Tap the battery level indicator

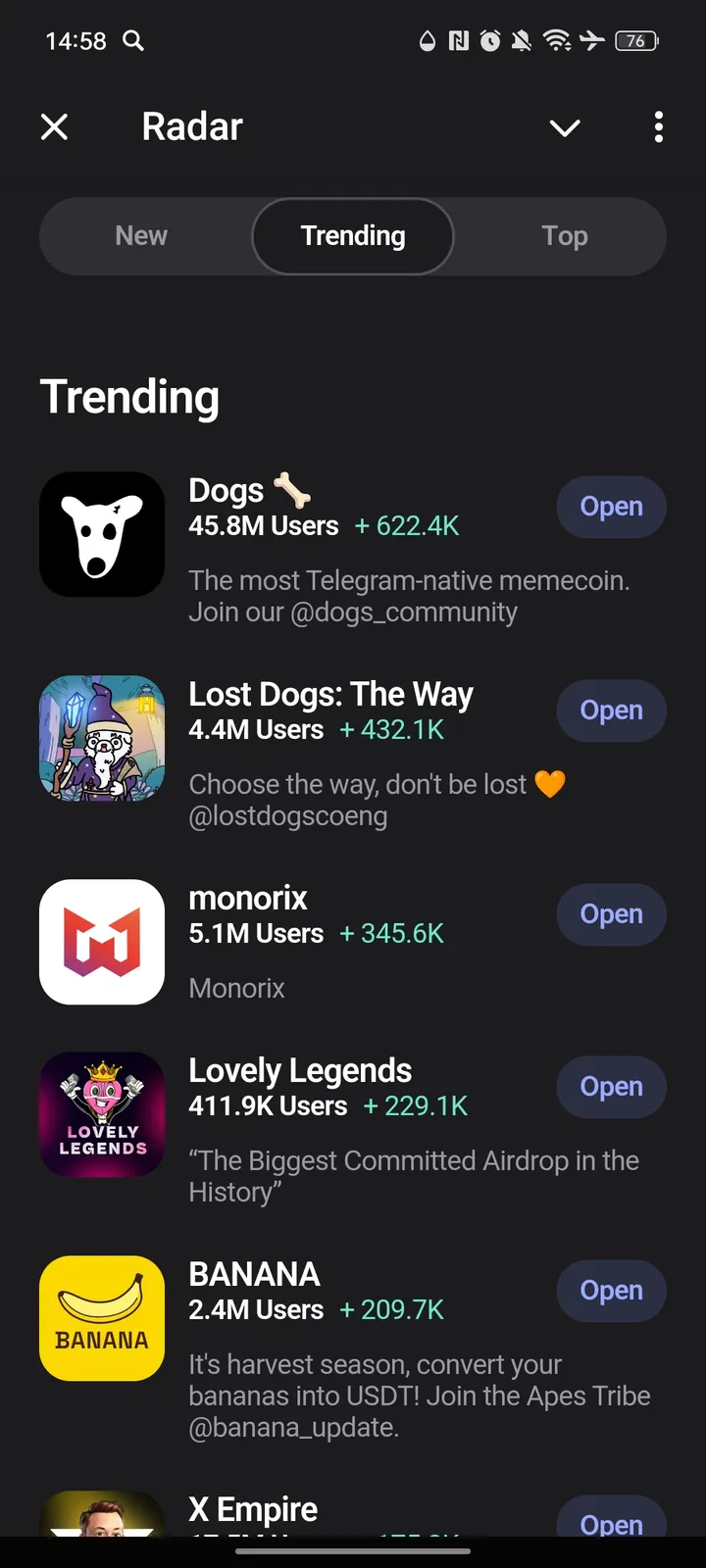coord(635,41)
